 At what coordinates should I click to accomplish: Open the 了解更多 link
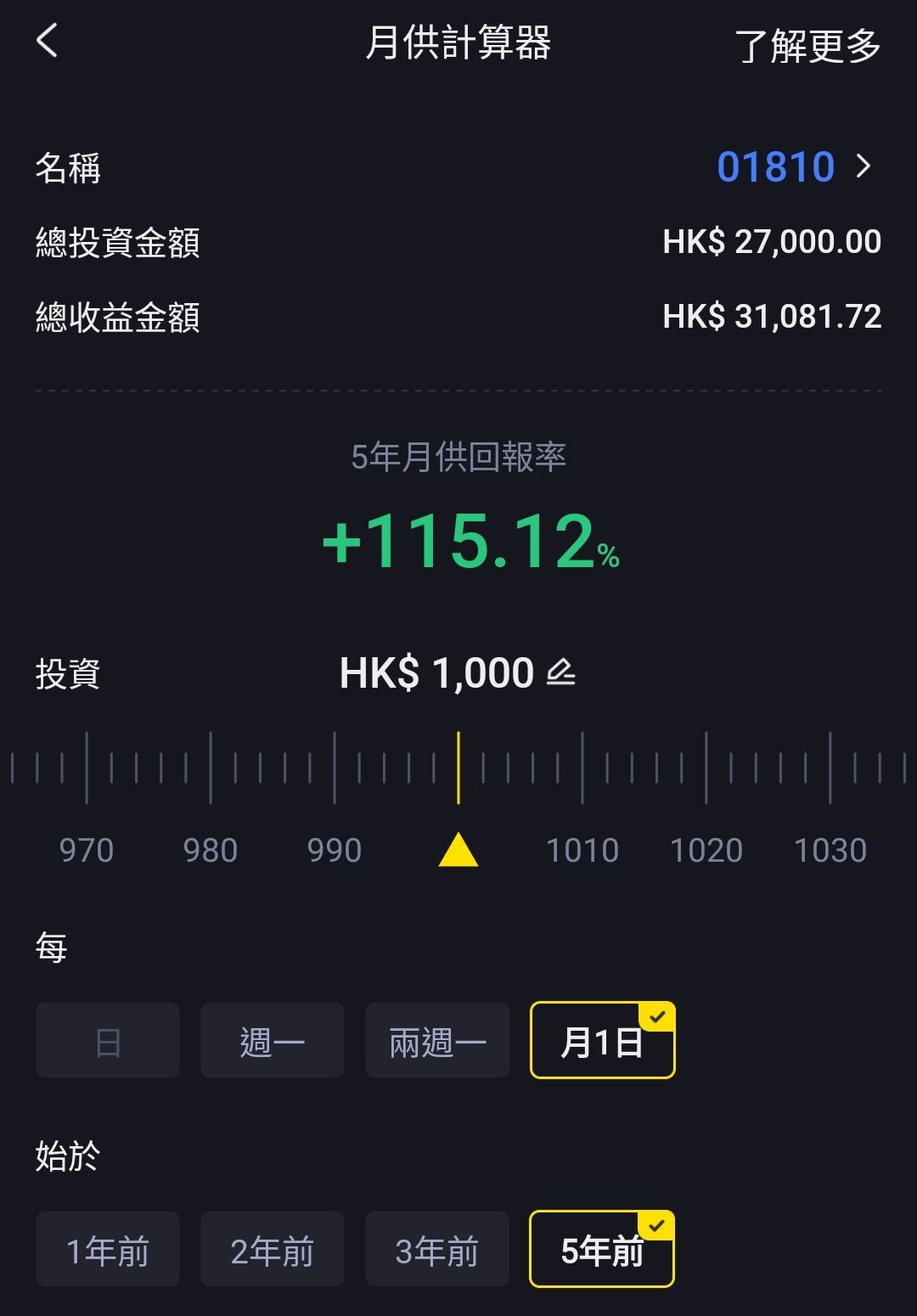click(x=807, y=46)
